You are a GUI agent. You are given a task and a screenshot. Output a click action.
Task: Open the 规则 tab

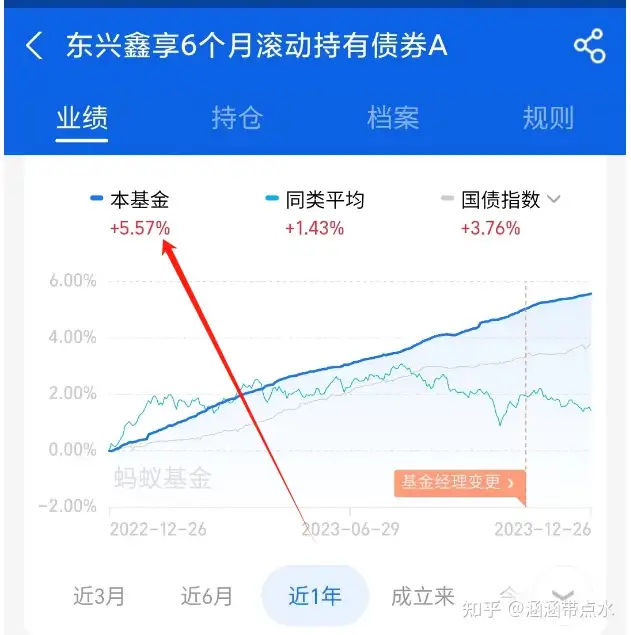point(548,118)
